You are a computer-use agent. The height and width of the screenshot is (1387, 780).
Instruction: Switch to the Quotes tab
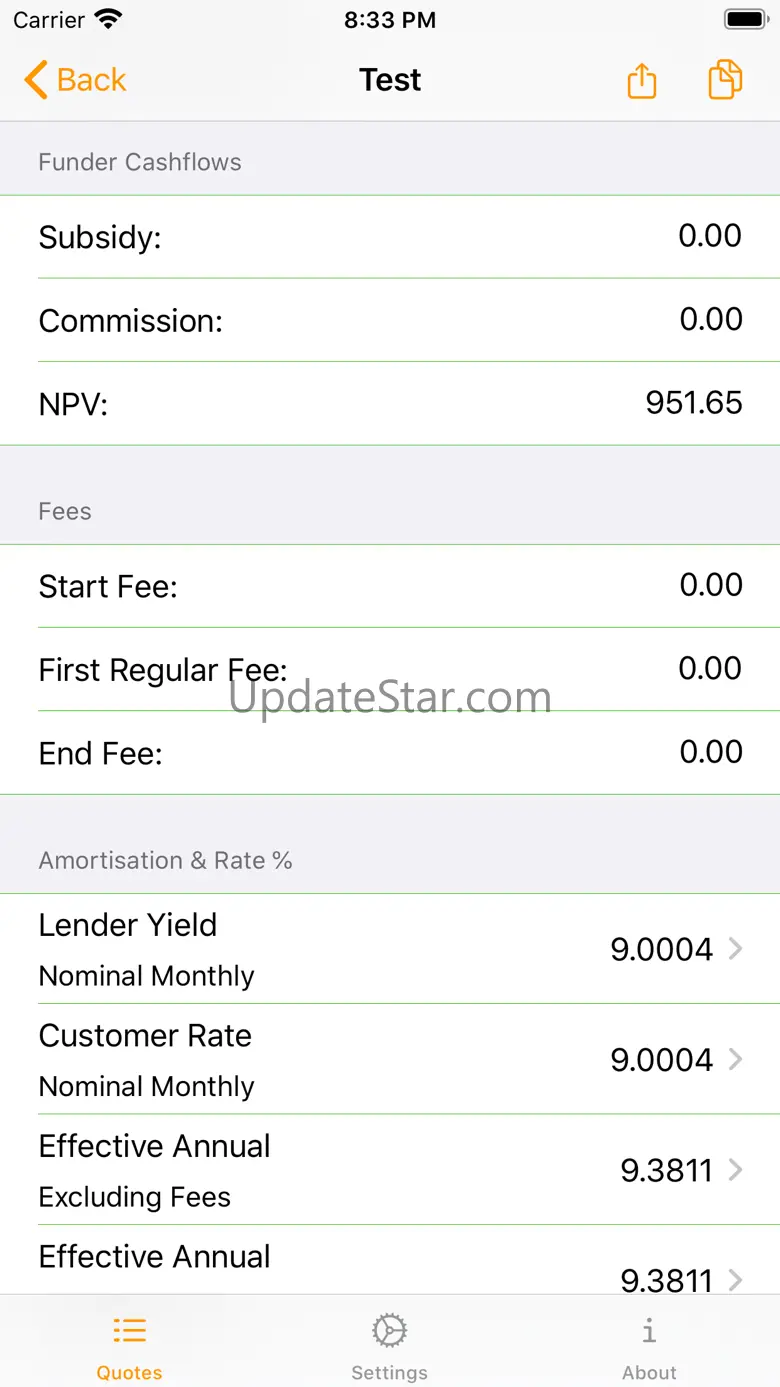129,1346
